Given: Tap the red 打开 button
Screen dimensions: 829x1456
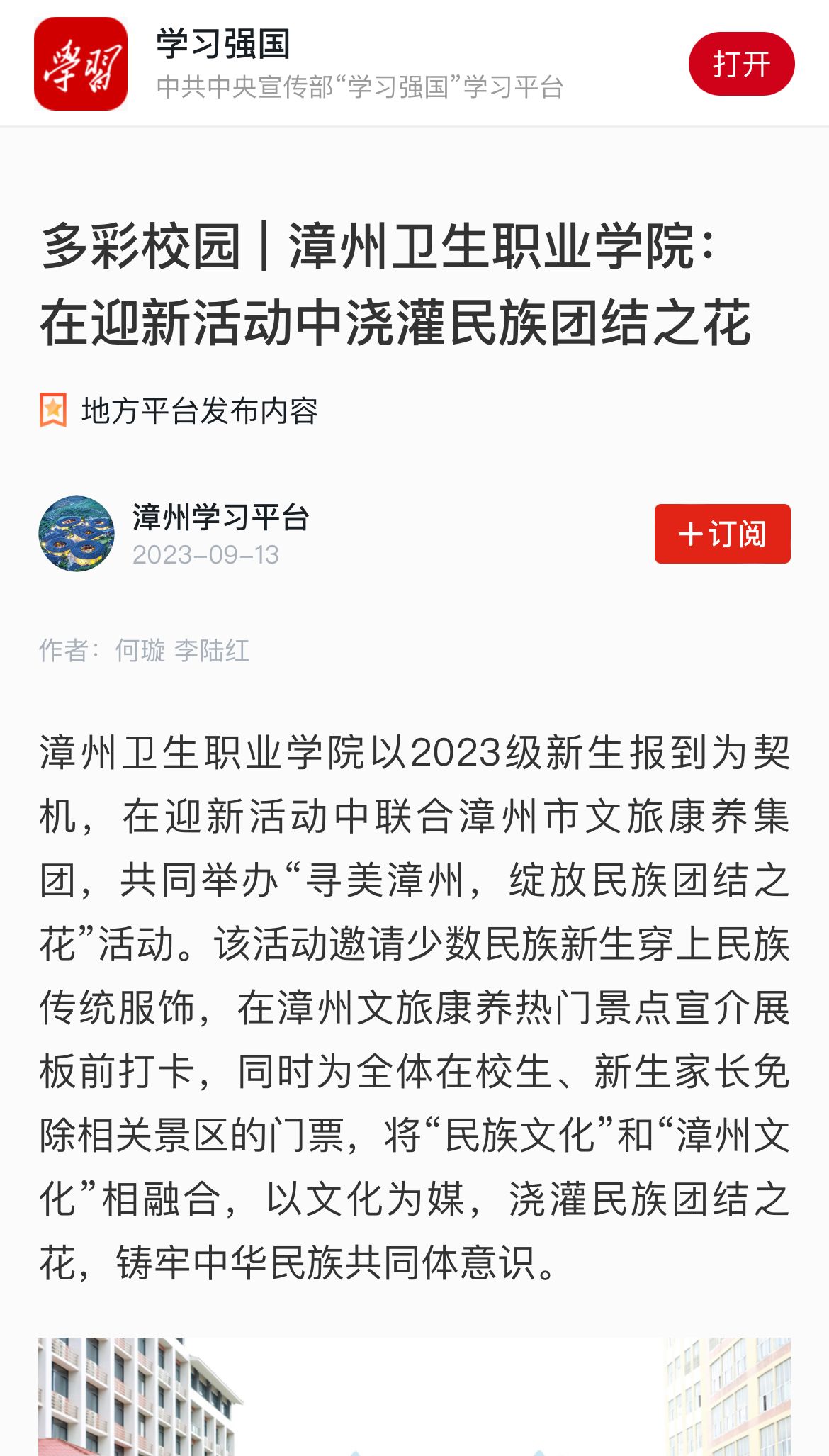Looking at the screenshot, I should click(x=741, y=64).
